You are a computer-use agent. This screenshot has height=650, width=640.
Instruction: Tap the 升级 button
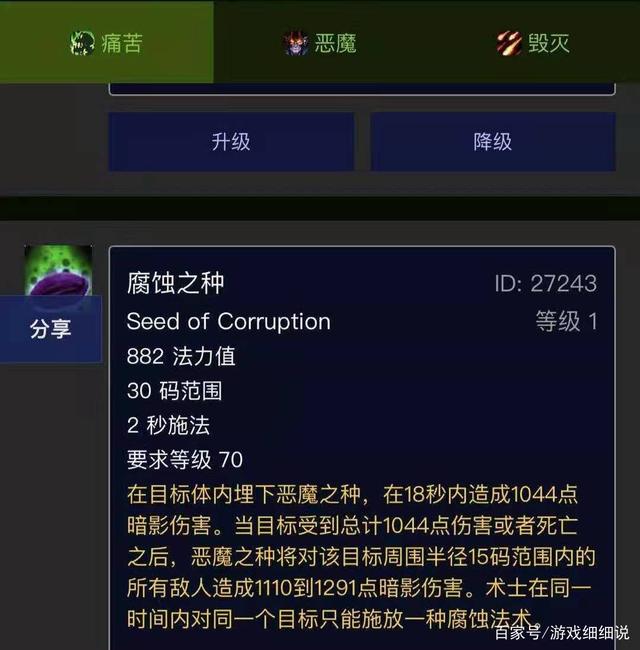click(231, 142)
